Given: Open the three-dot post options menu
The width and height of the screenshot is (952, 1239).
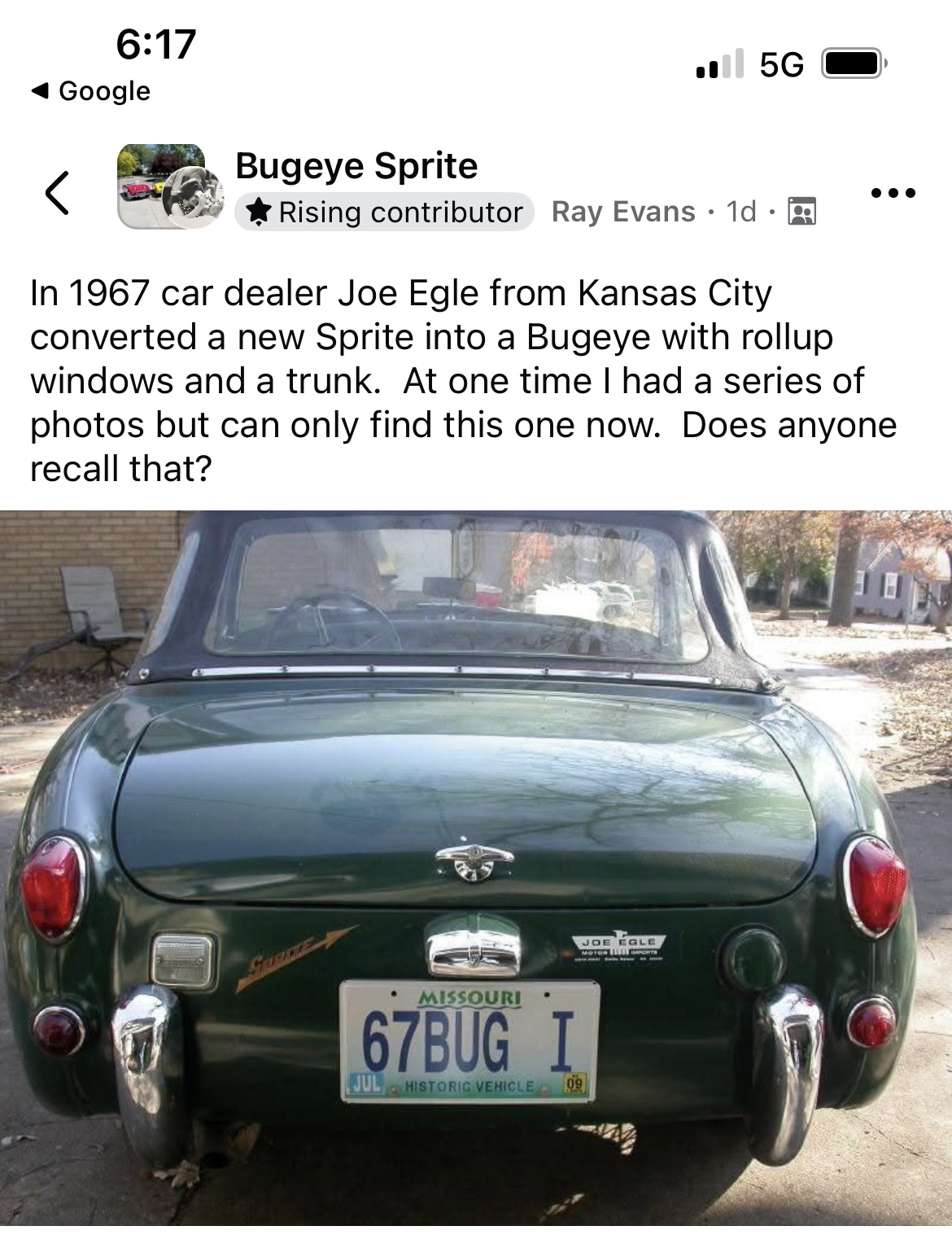Looking at the screenshot, I should coord(893,193).
